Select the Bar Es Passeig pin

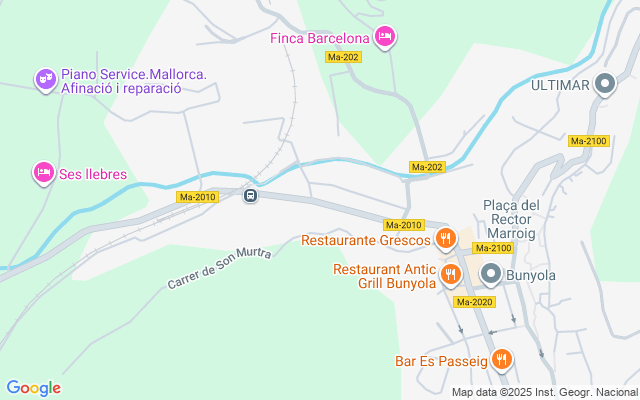coord(502,359)
